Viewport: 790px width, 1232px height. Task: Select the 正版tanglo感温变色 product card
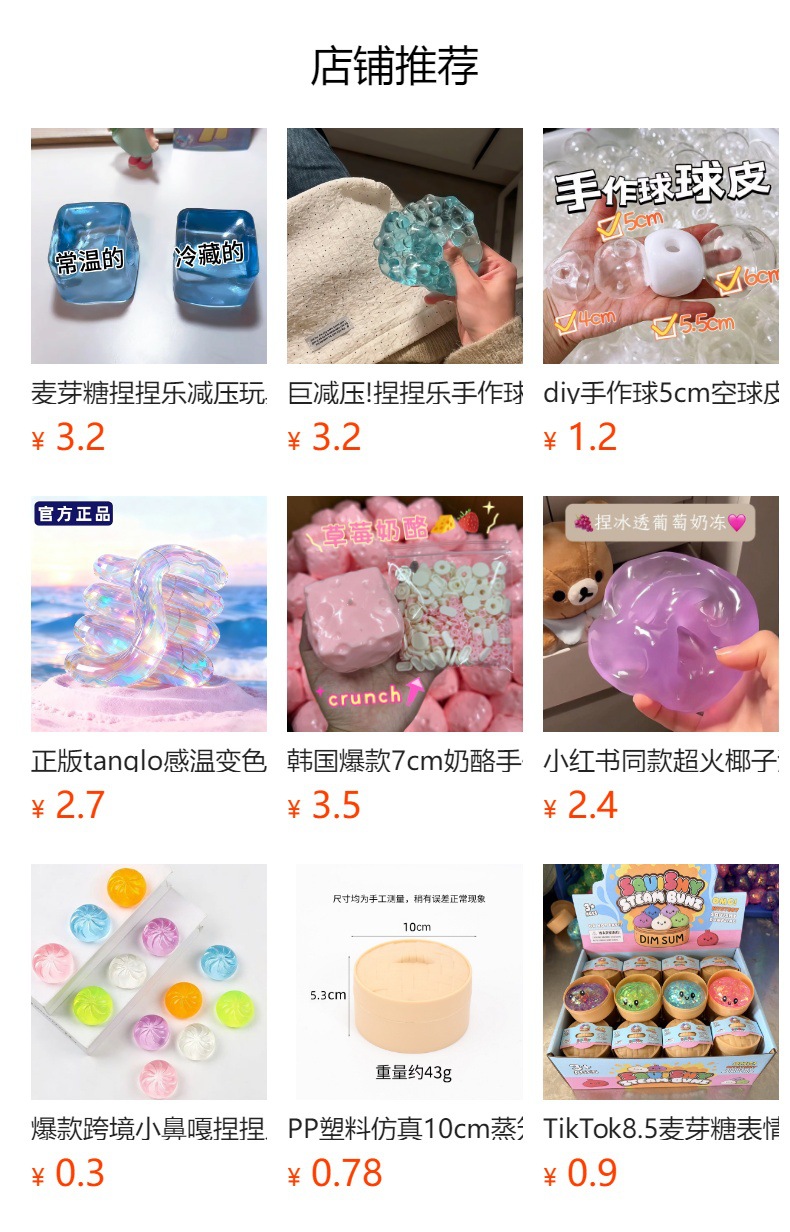(149, 660)
